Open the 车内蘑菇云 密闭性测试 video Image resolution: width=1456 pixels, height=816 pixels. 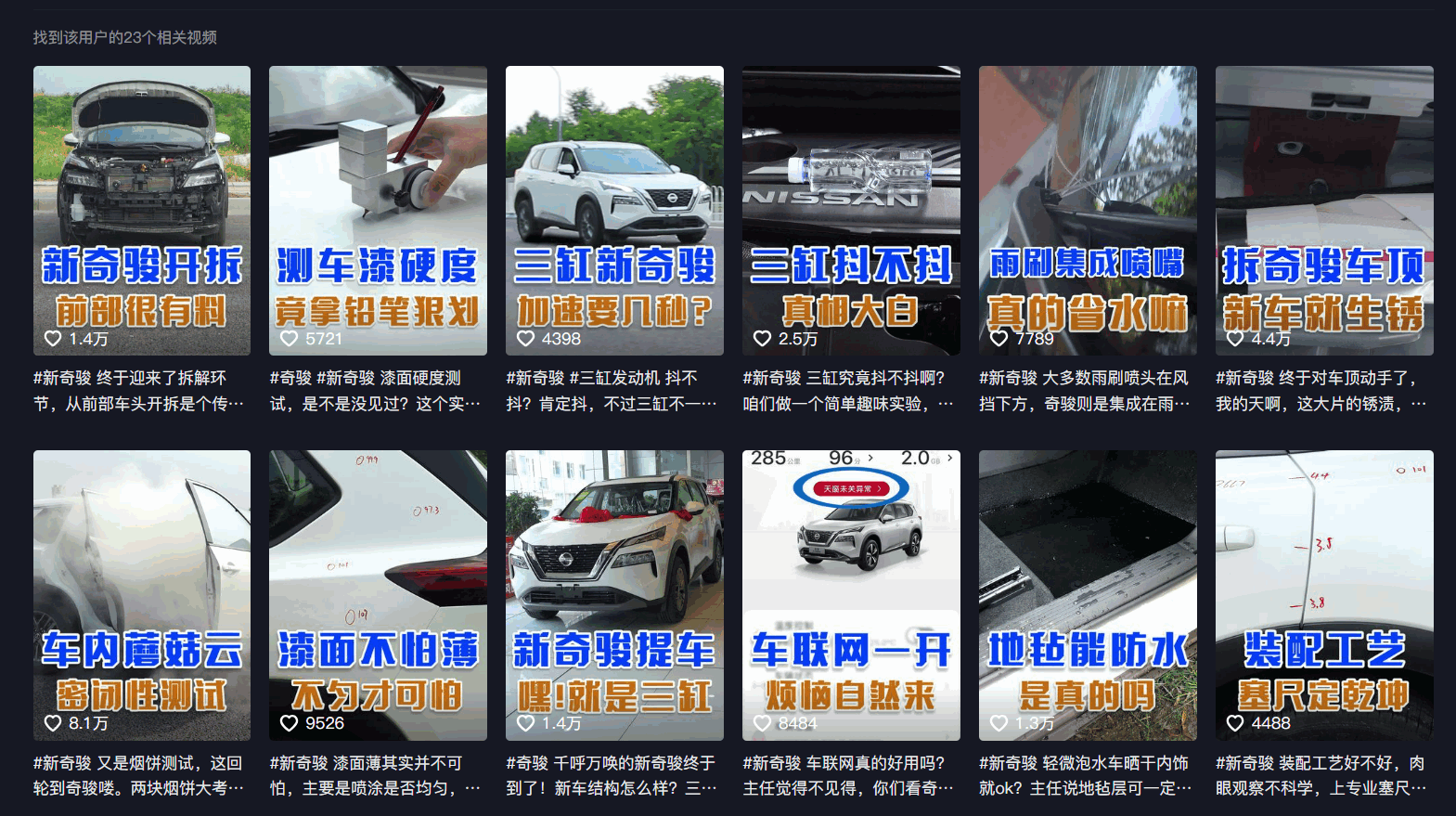coord(142,594)
